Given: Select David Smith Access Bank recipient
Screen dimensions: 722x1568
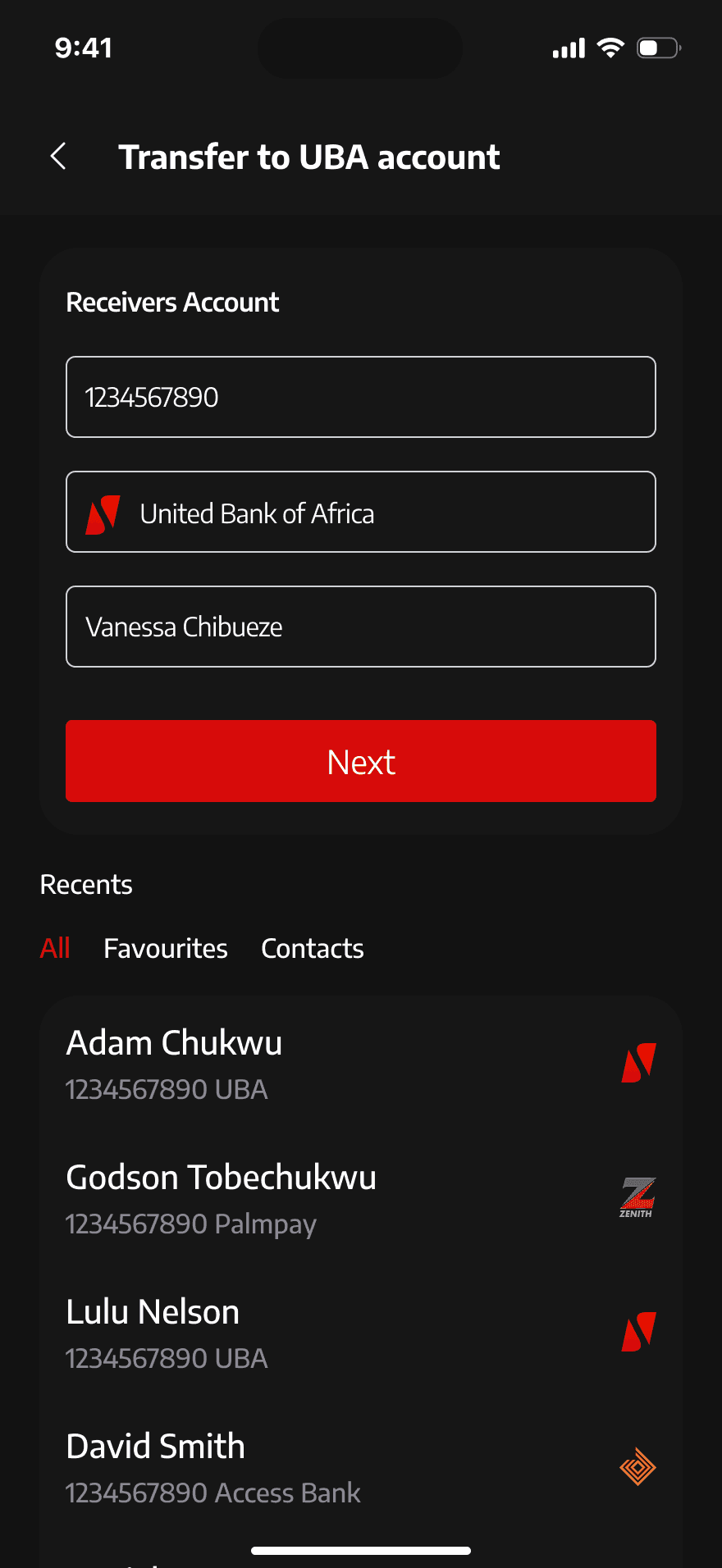Looking at the screenshot, I should 361,1467.
